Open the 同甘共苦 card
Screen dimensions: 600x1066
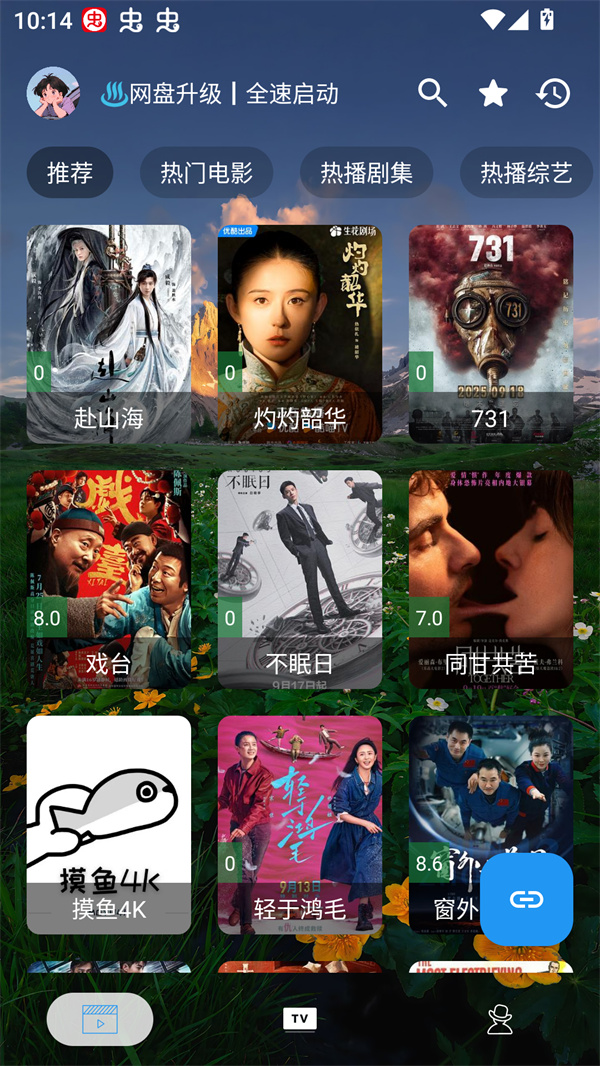tap(491, 579)
